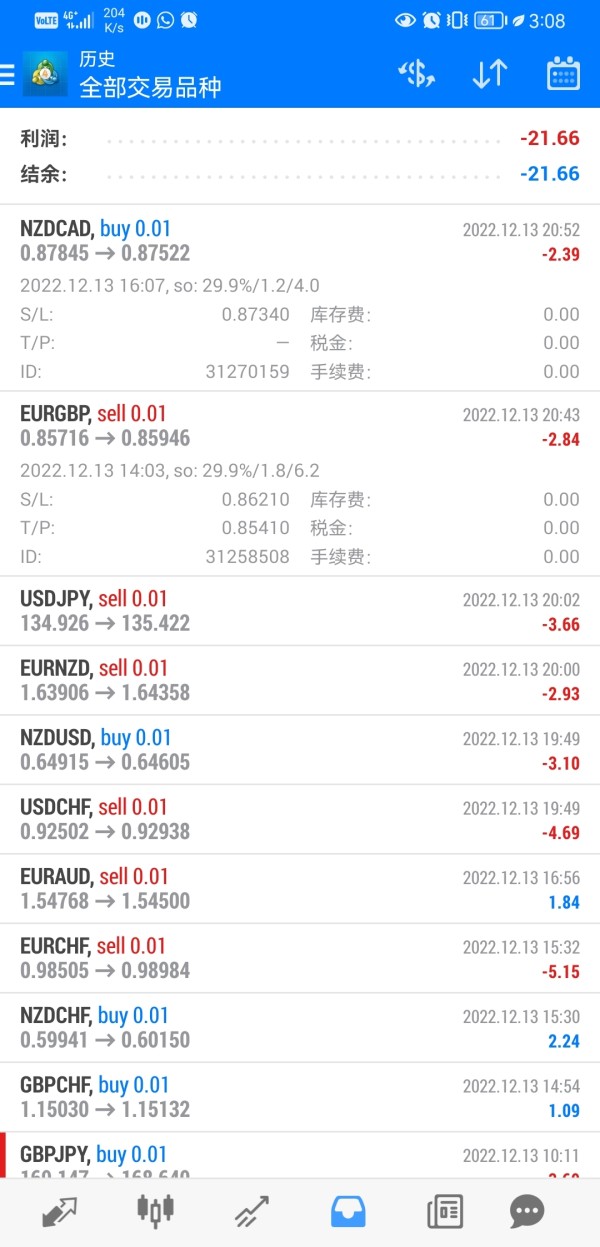
Task: Open the symbol filter icon
Action: [416, 74]
